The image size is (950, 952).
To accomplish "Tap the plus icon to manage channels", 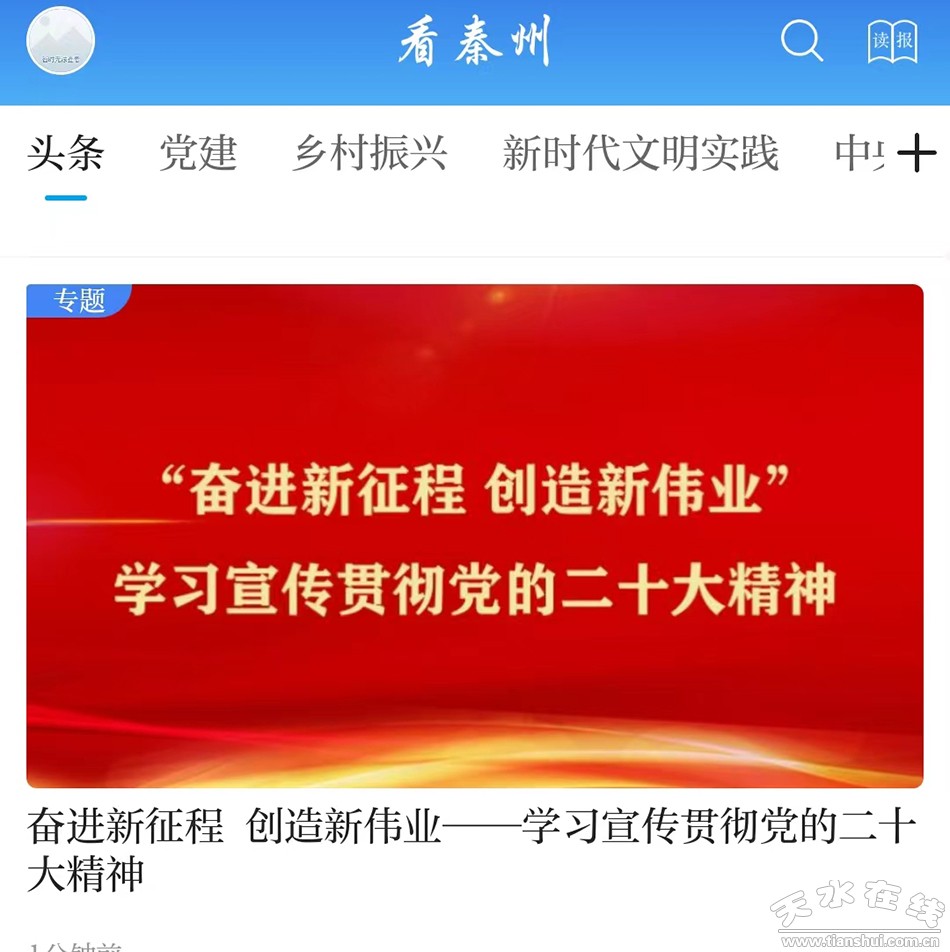I will click(916, 154).
